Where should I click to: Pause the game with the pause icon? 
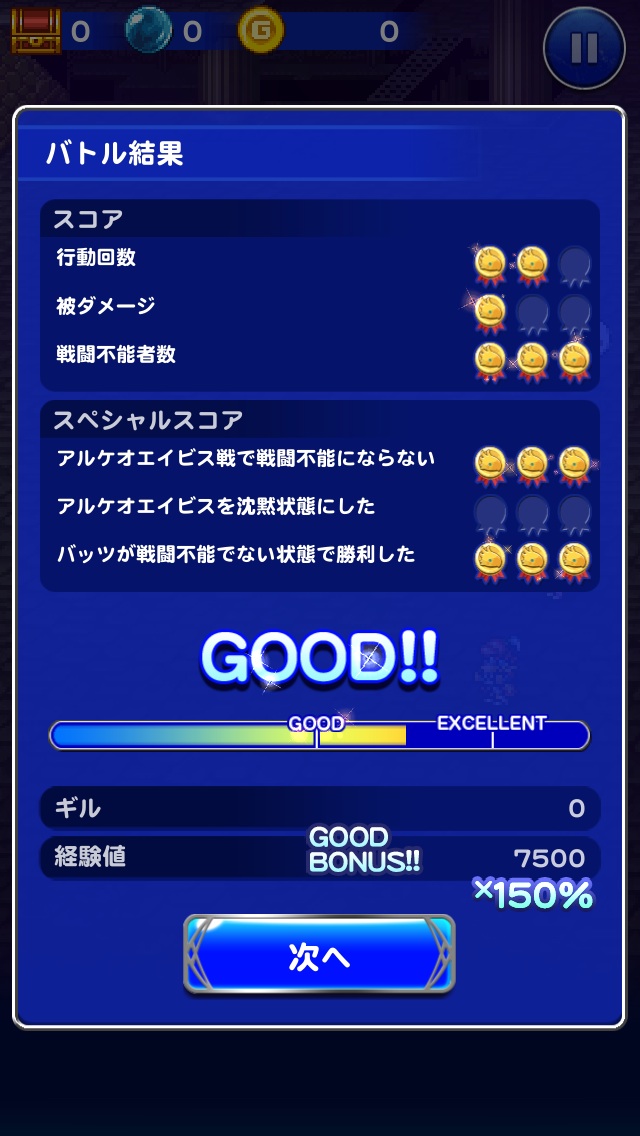pos(585,47)
